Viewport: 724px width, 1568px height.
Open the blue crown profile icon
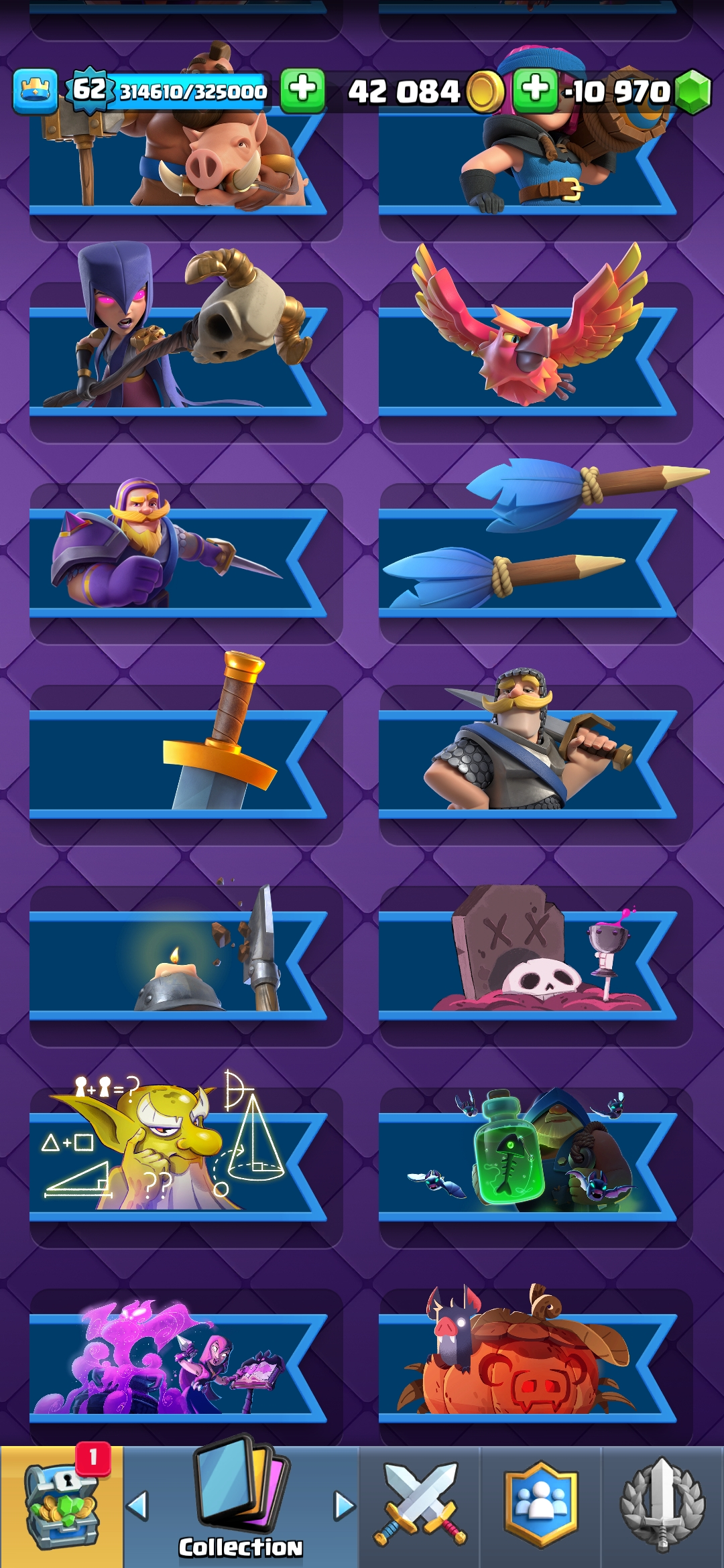[35, 90]
